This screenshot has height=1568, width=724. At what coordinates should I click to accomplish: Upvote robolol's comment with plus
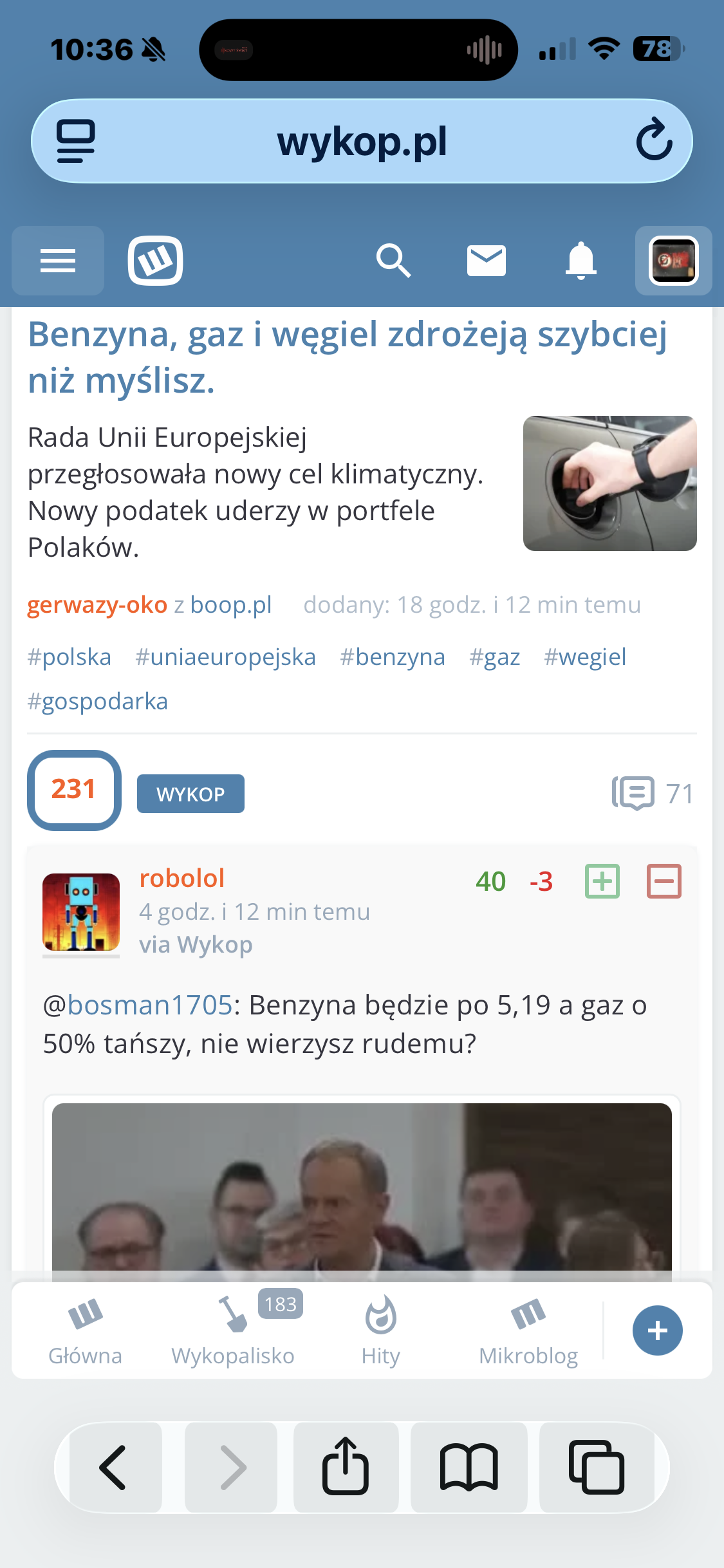pos(602,881)
